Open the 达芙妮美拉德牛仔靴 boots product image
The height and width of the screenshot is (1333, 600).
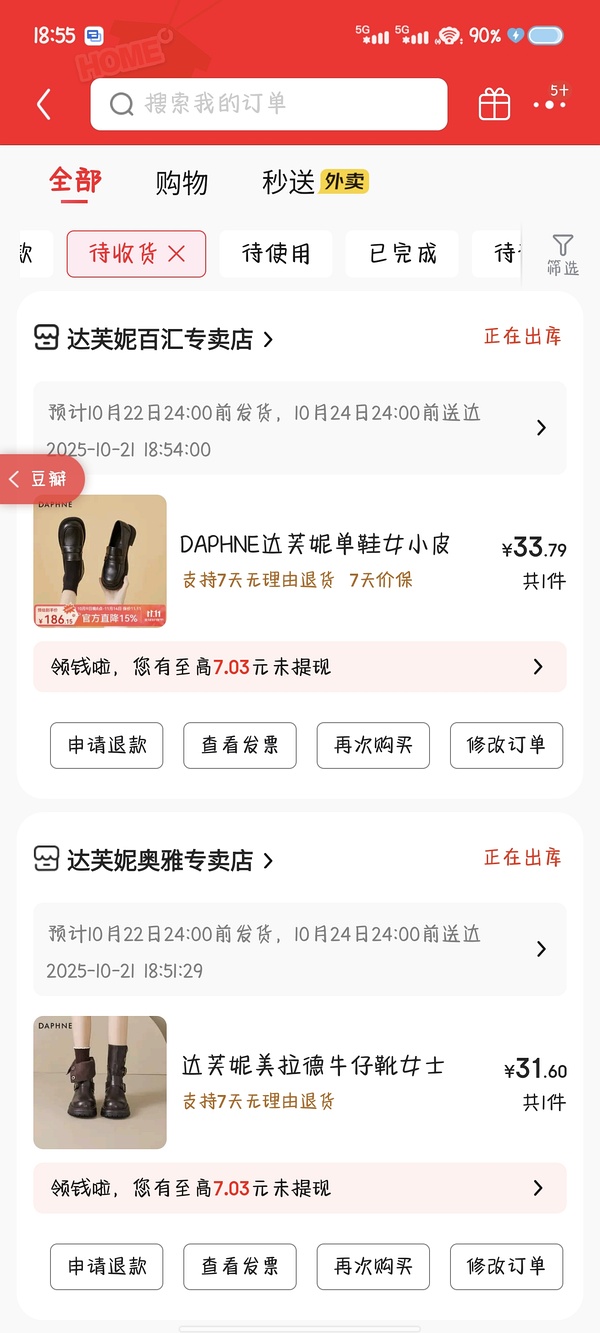point(100,1082)
